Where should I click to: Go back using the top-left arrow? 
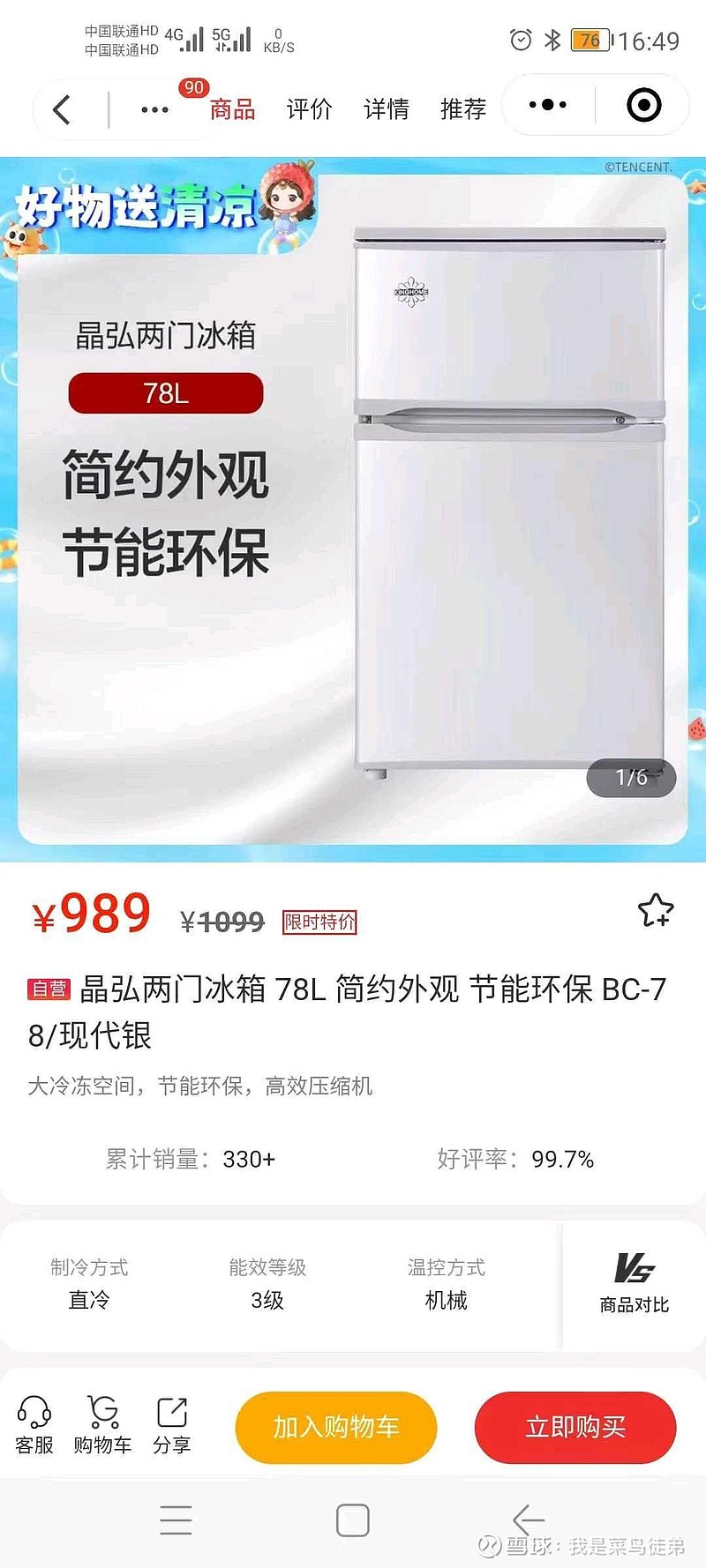62,110
